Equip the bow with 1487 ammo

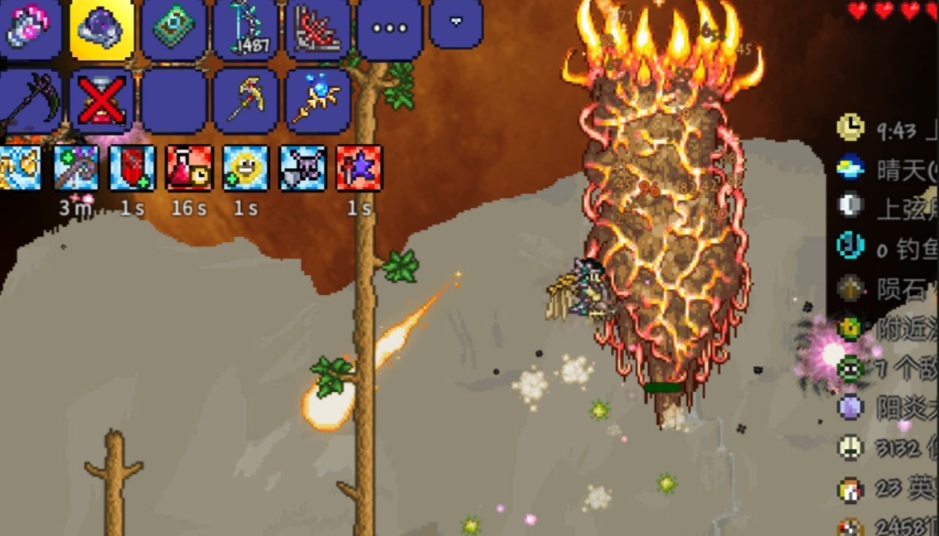[x=246, y=27]
